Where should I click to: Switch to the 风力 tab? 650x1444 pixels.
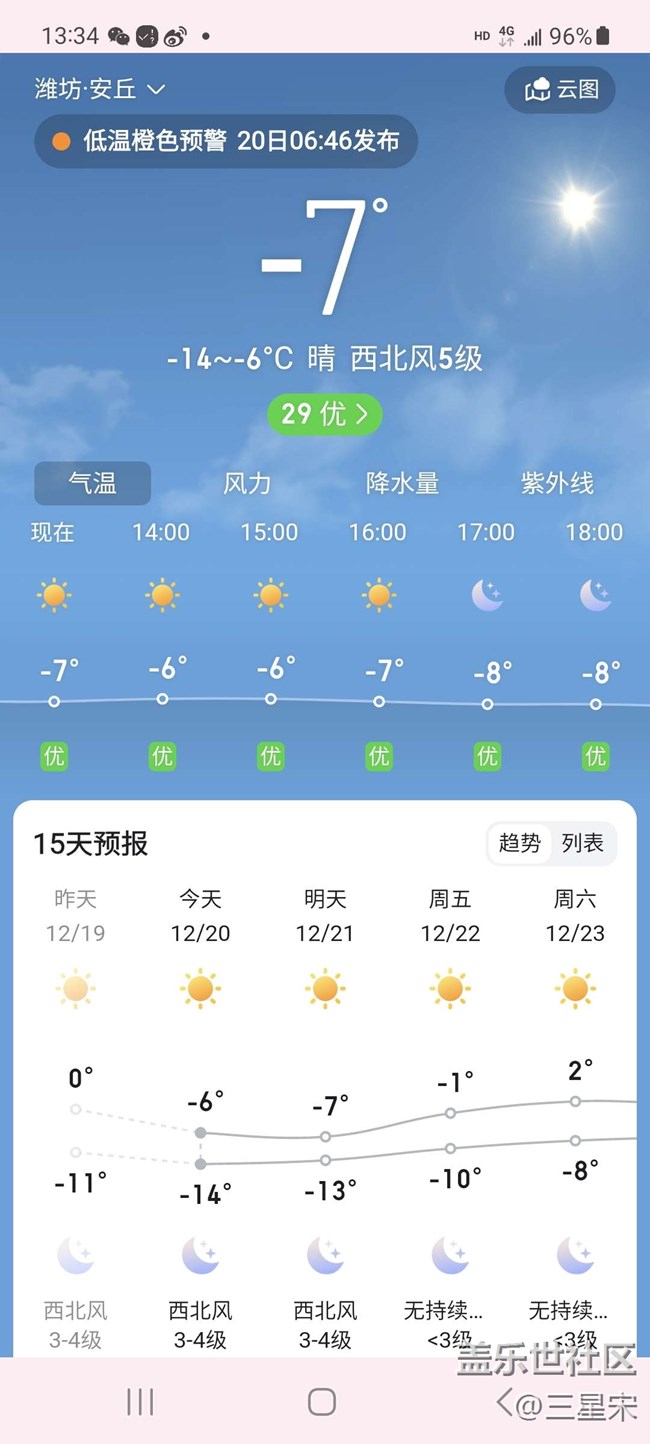[247, 484]
